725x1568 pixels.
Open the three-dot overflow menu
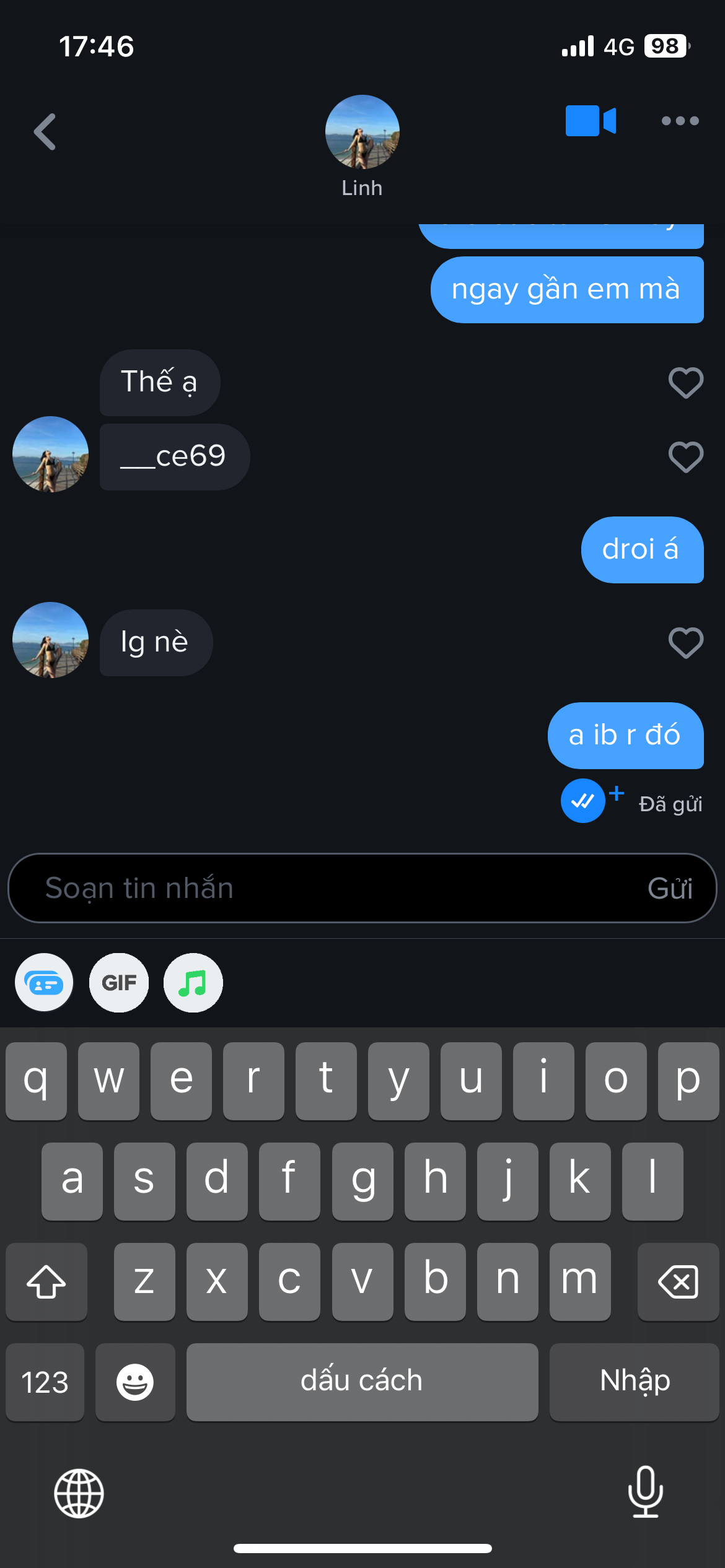680,121
